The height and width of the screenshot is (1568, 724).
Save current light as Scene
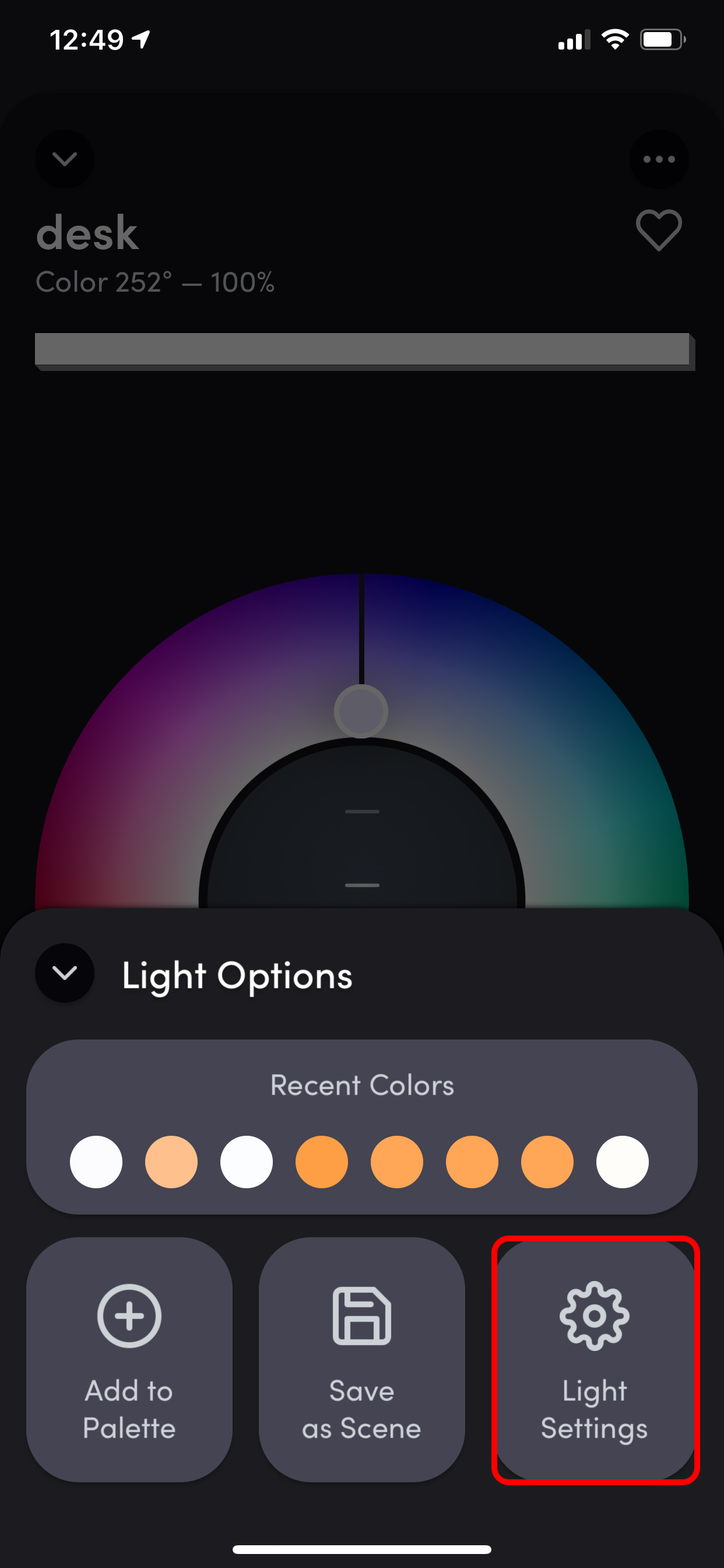(x=361, y=1359)
